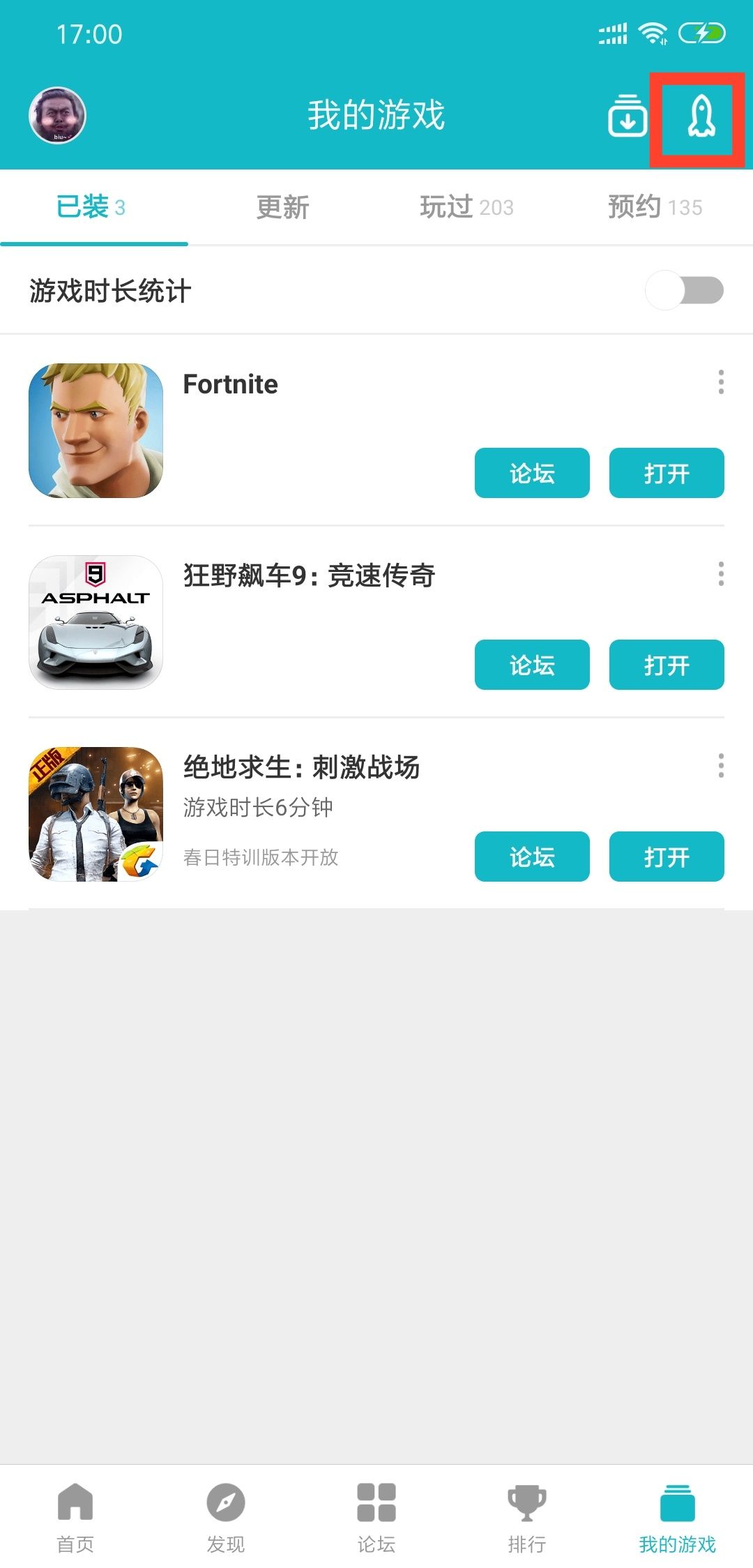Image resolution: width=753 pixels, height=1568 pixels.
Task: Click the Asphalt 9 game icon
Action: 96,621
